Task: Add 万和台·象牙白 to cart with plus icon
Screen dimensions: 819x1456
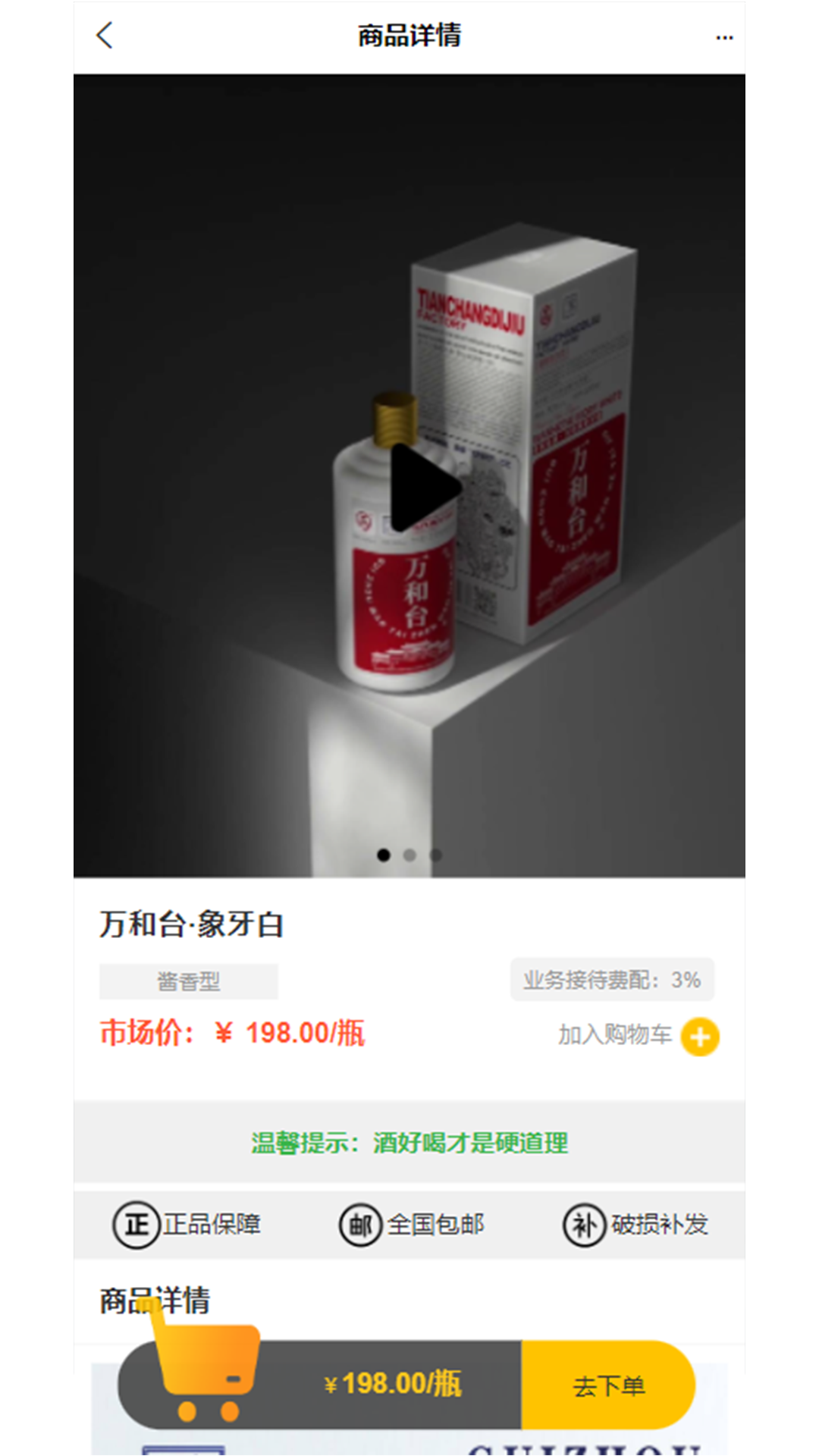Action: [699, 1037]
